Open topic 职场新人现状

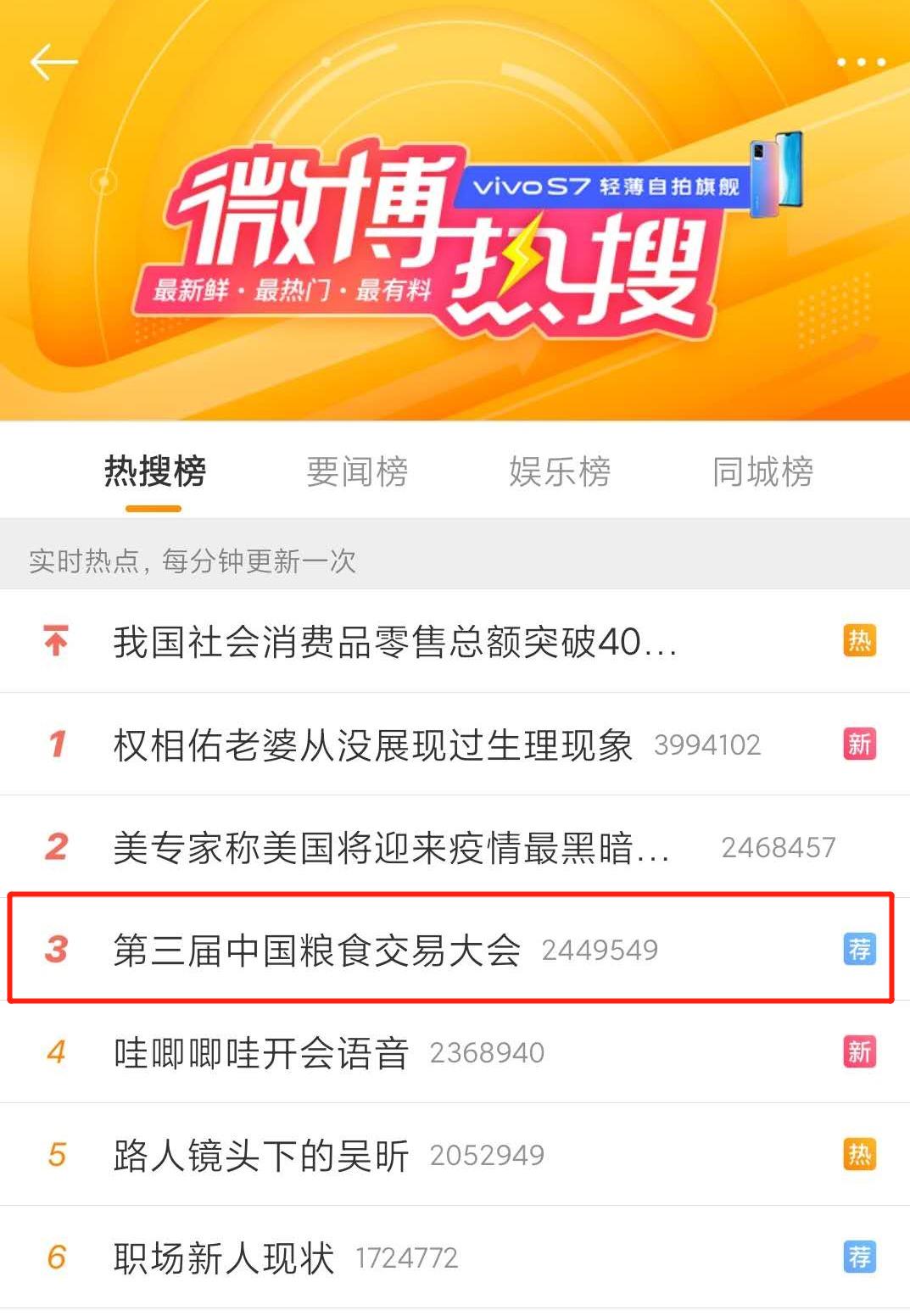224,1258
